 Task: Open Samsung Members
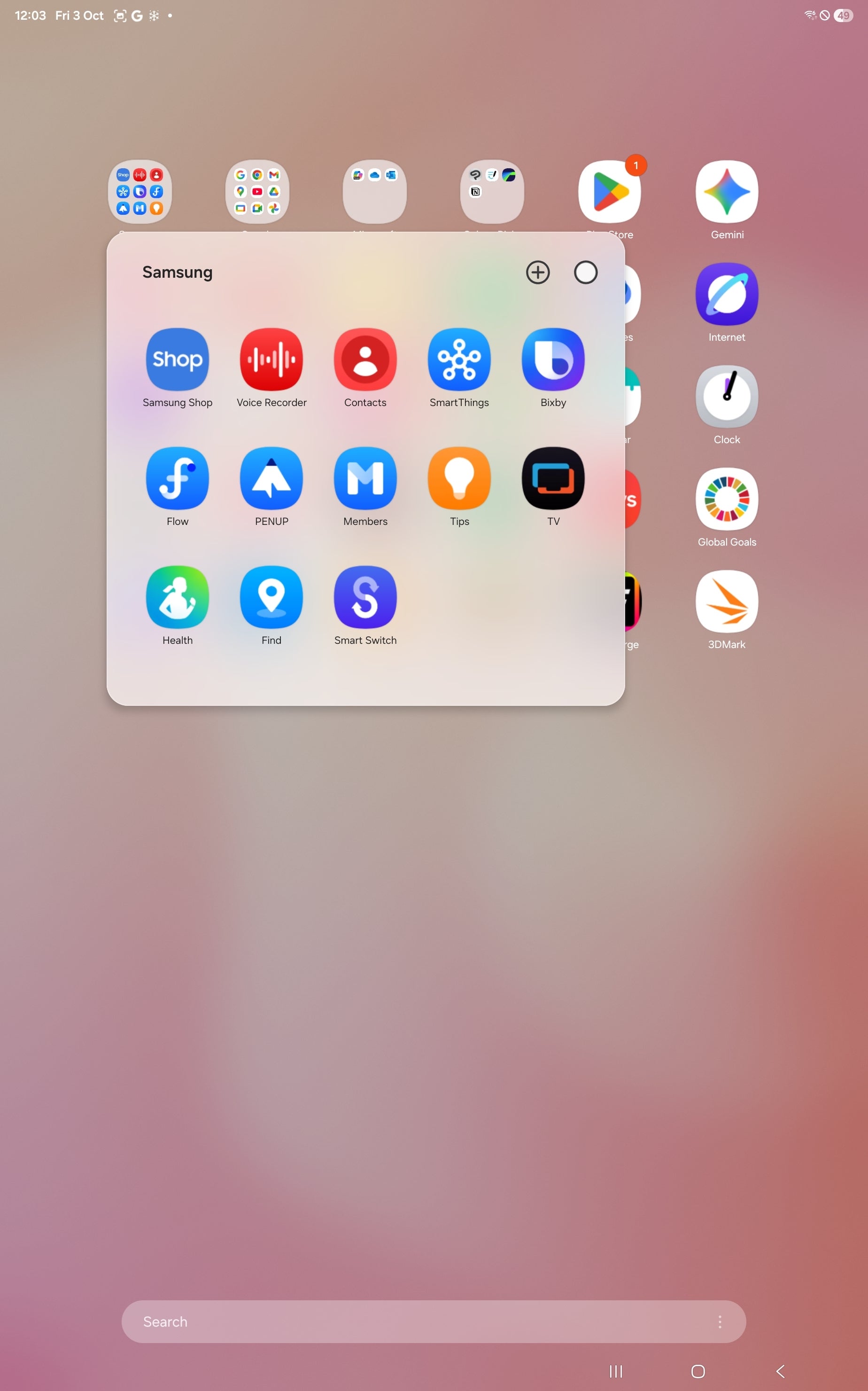click(x=365, y=478)
